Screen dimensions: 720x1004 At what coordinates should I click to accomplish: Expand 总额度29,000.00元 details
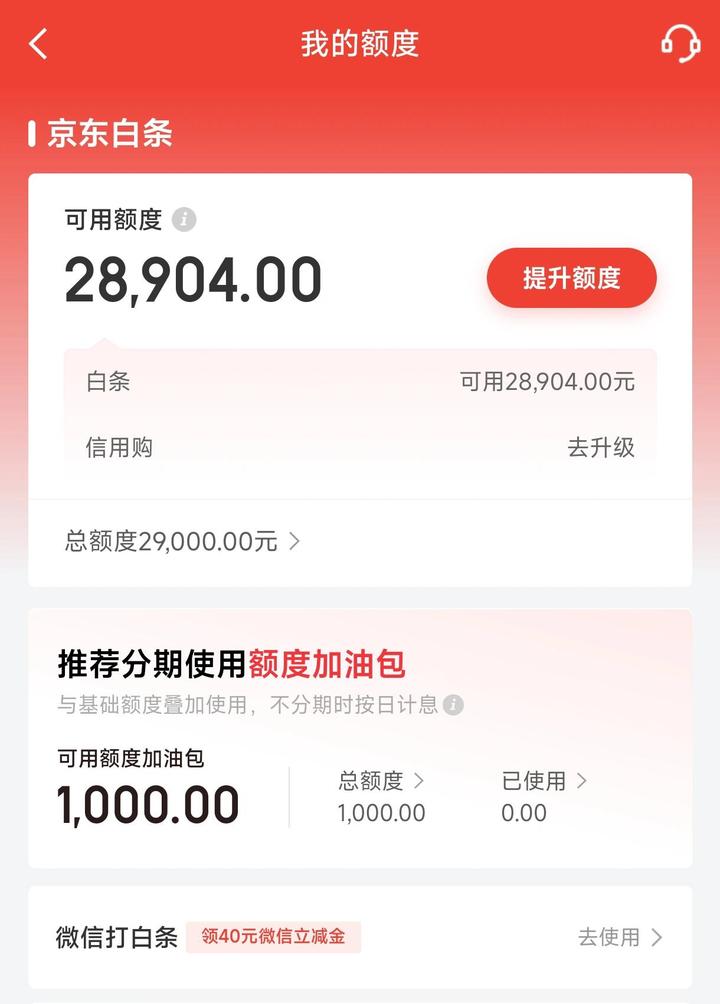(x=176, y=541)
